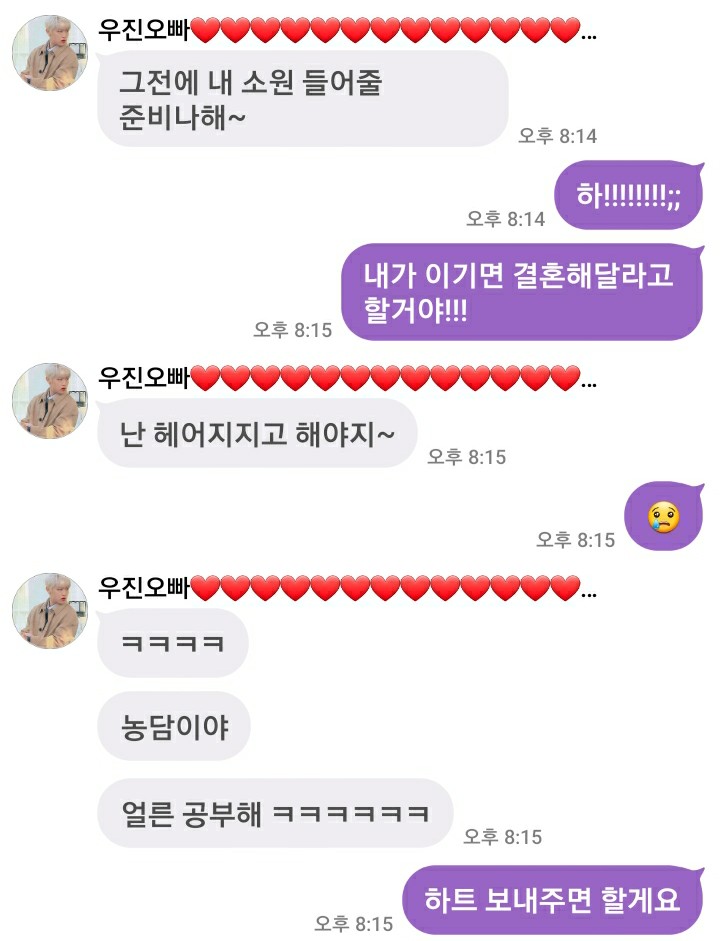Open 우진오빠's avatar above the 'ㅋㅋㅋㅋ' message
Screen dimensions: 720x941
tap(49, 610)
